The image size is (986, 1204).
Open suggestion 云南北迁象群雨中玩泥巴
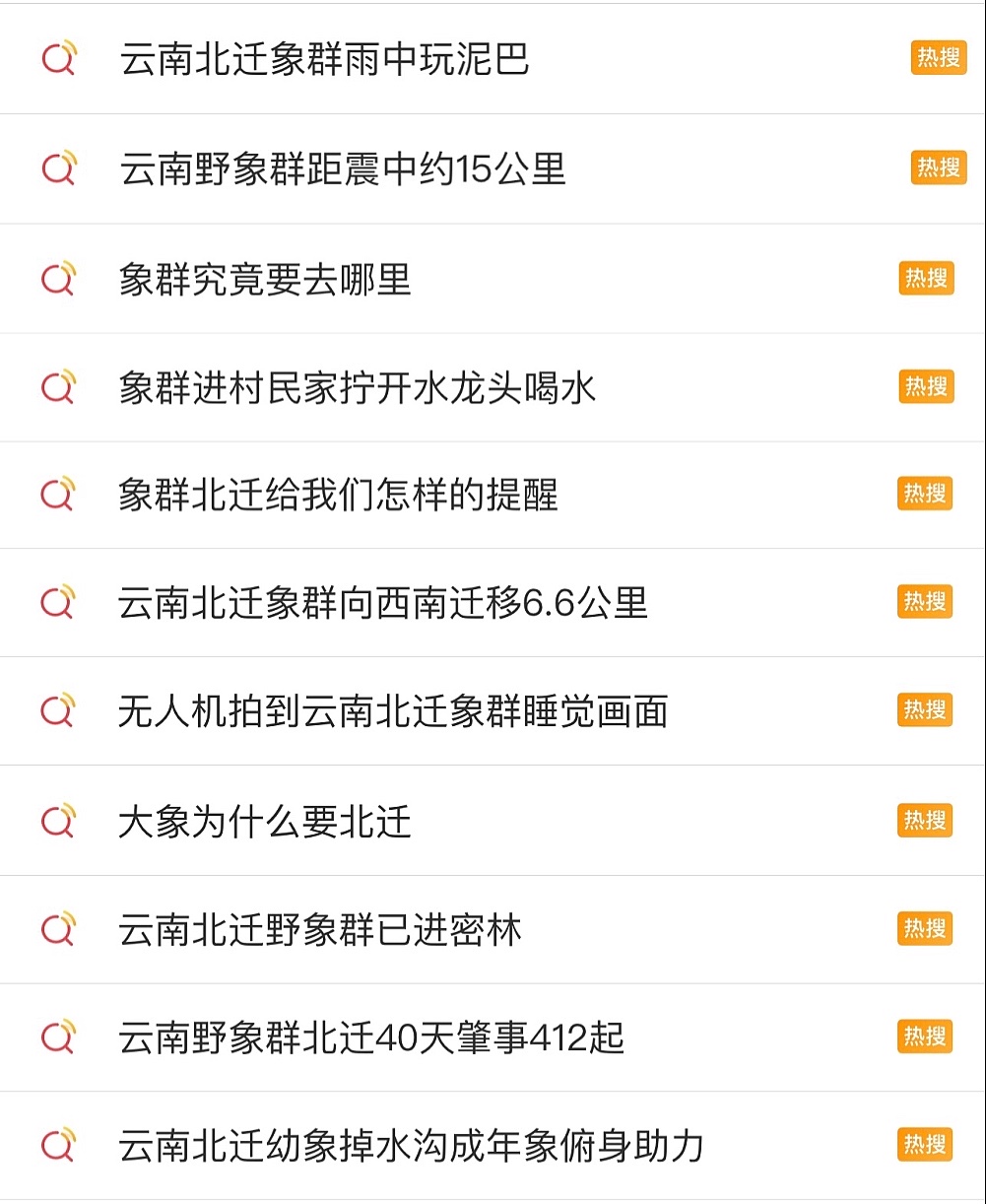click(325, 59)
